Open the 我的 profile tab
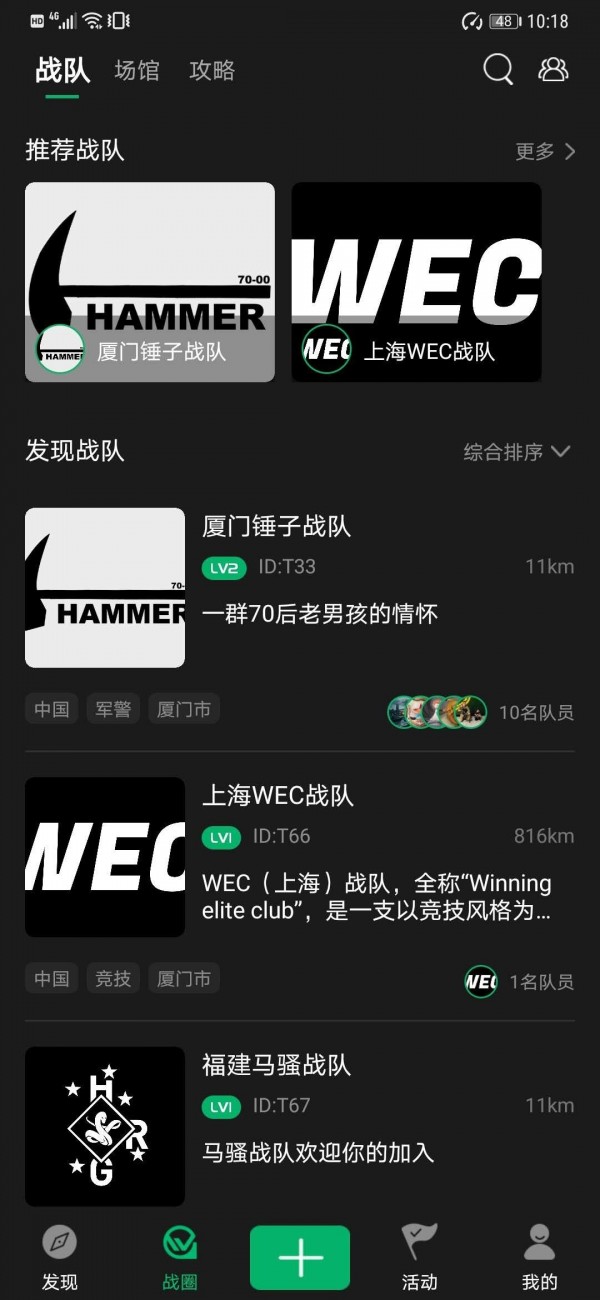Screen dimensions: 600x1300 pyautogui.click(x=539, y=1258)
